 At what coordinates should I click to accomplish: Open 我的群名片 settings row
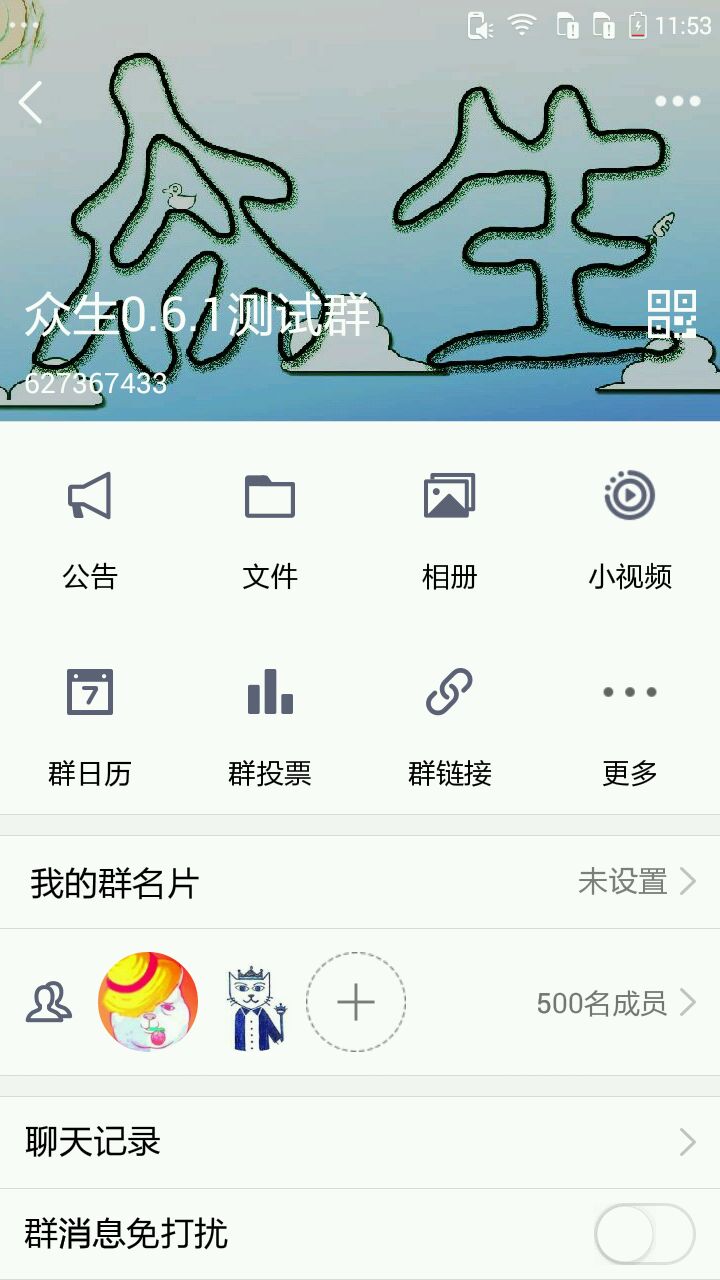point(360,882)
